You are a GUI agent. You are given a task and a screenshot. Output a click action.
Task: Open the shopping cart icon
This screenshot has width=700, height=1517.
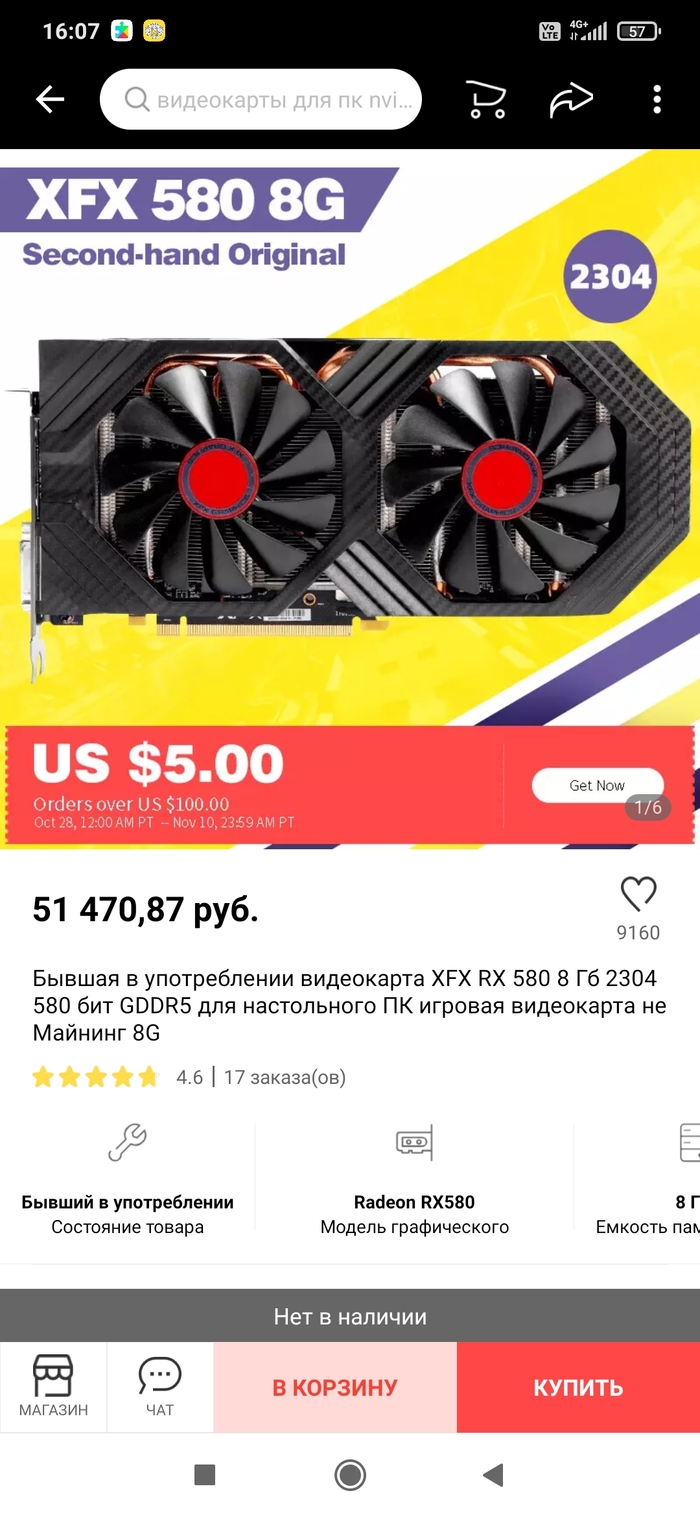(x=486, y=99)
